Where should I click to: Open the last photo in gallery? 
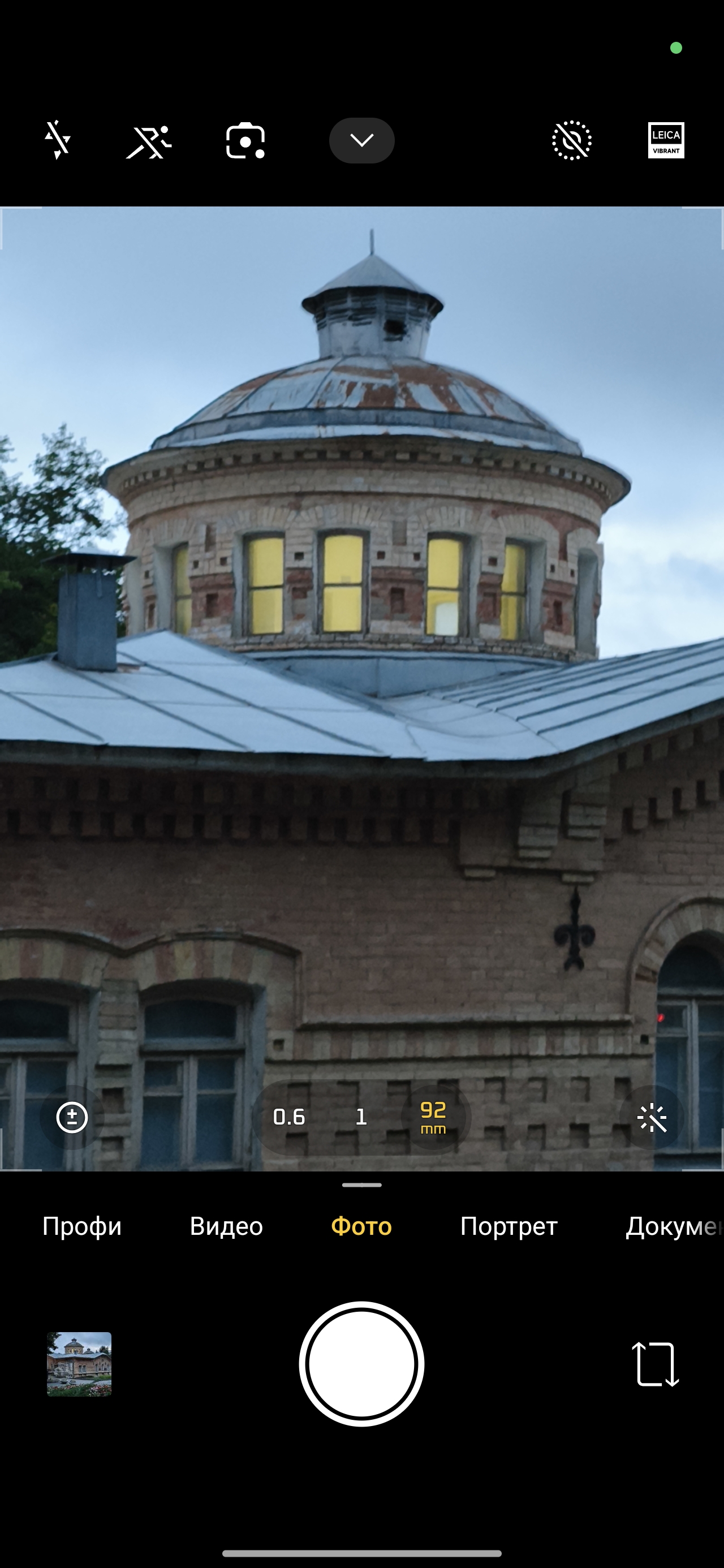click(79, 1364)
